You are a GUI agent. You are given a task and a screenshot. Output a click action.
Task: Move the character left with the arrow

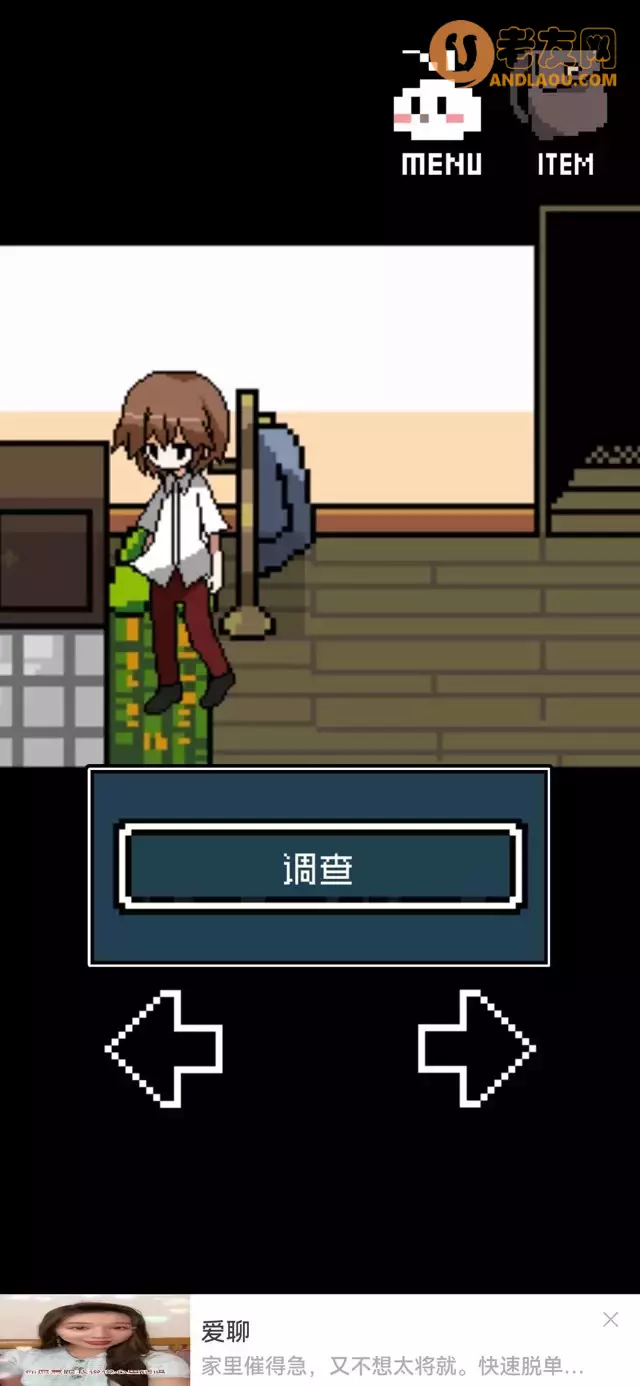pos(164,1048)
